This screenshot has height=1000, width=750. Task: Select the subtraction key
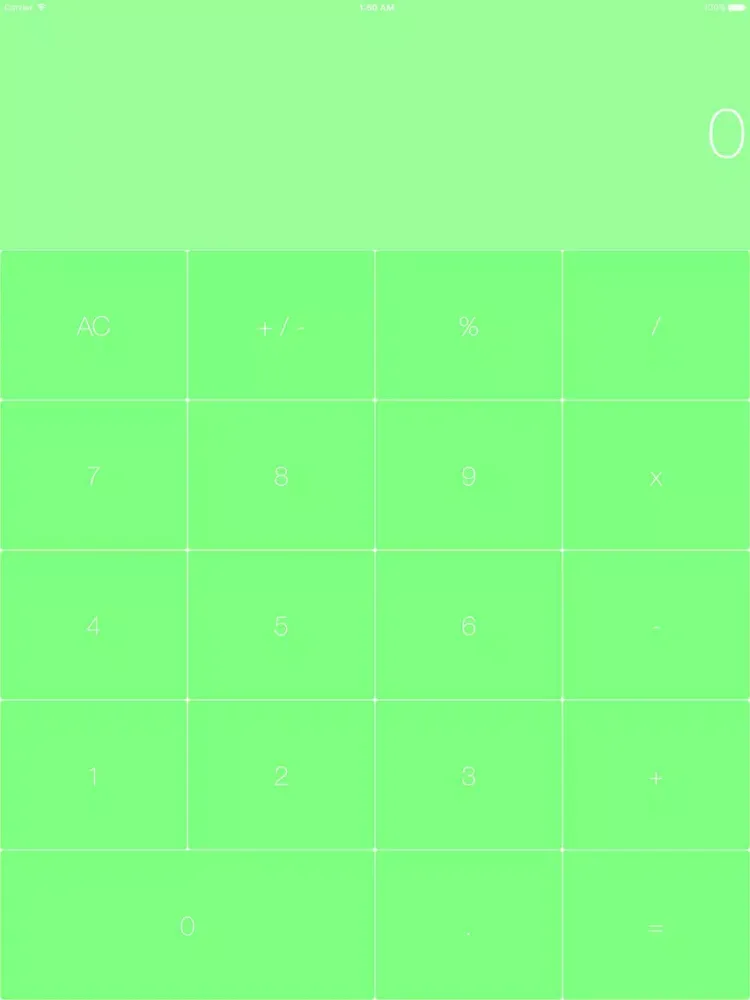tap(656, 626)
